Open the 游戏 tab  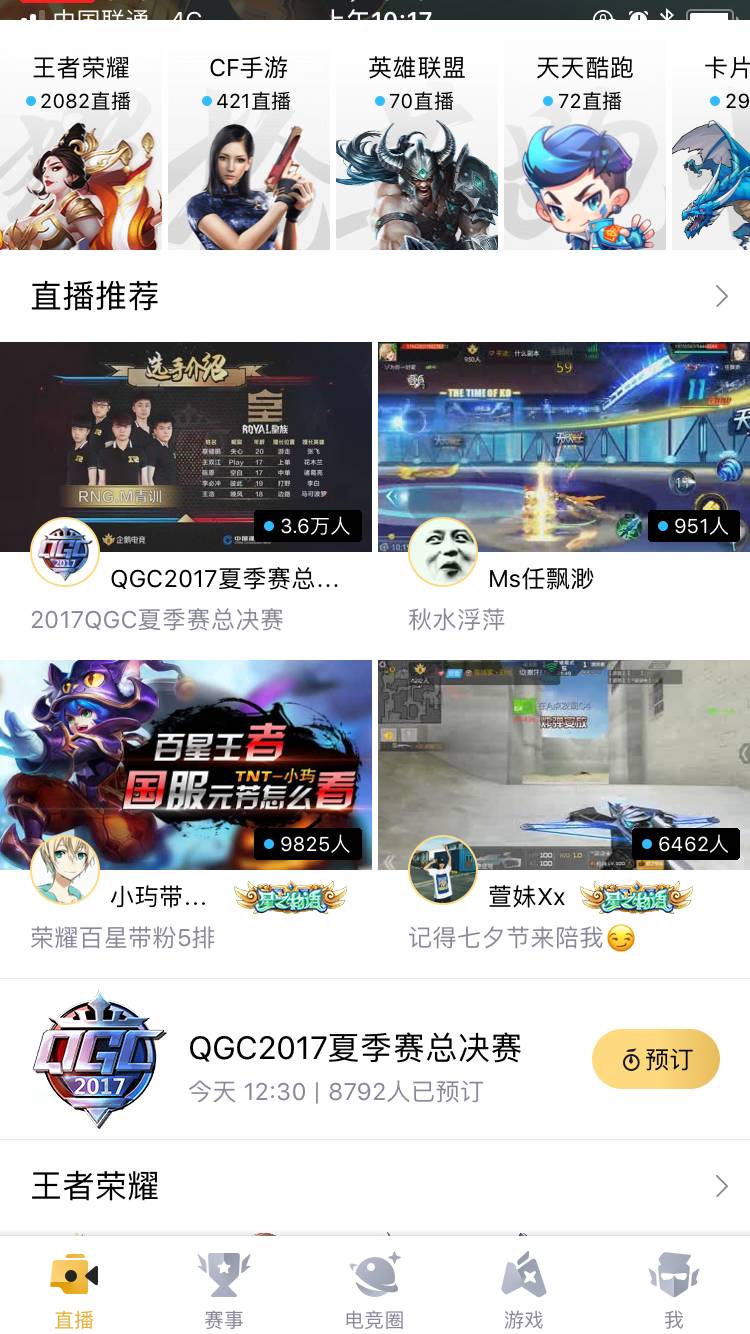[x=524, y=1291]
